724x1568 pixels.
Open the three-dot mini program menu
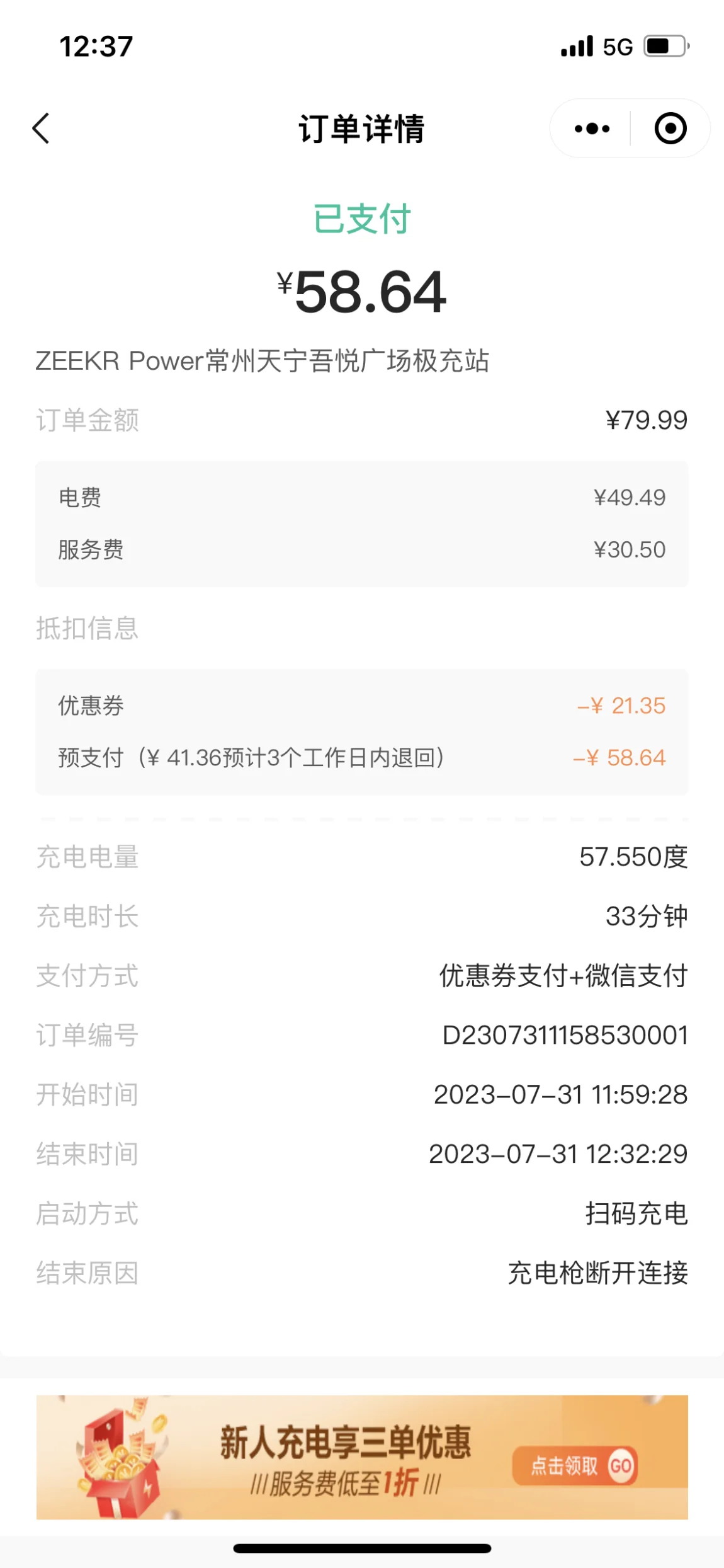pos(592,129)
